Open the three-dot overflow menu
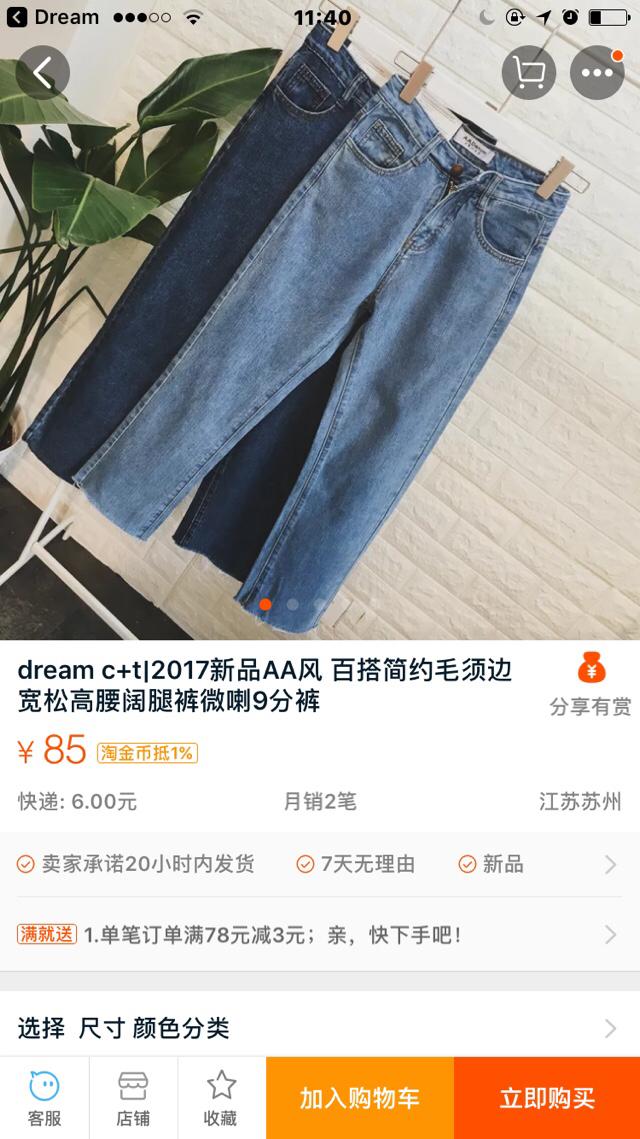The image size is (640, 1139). pos(597,73)
